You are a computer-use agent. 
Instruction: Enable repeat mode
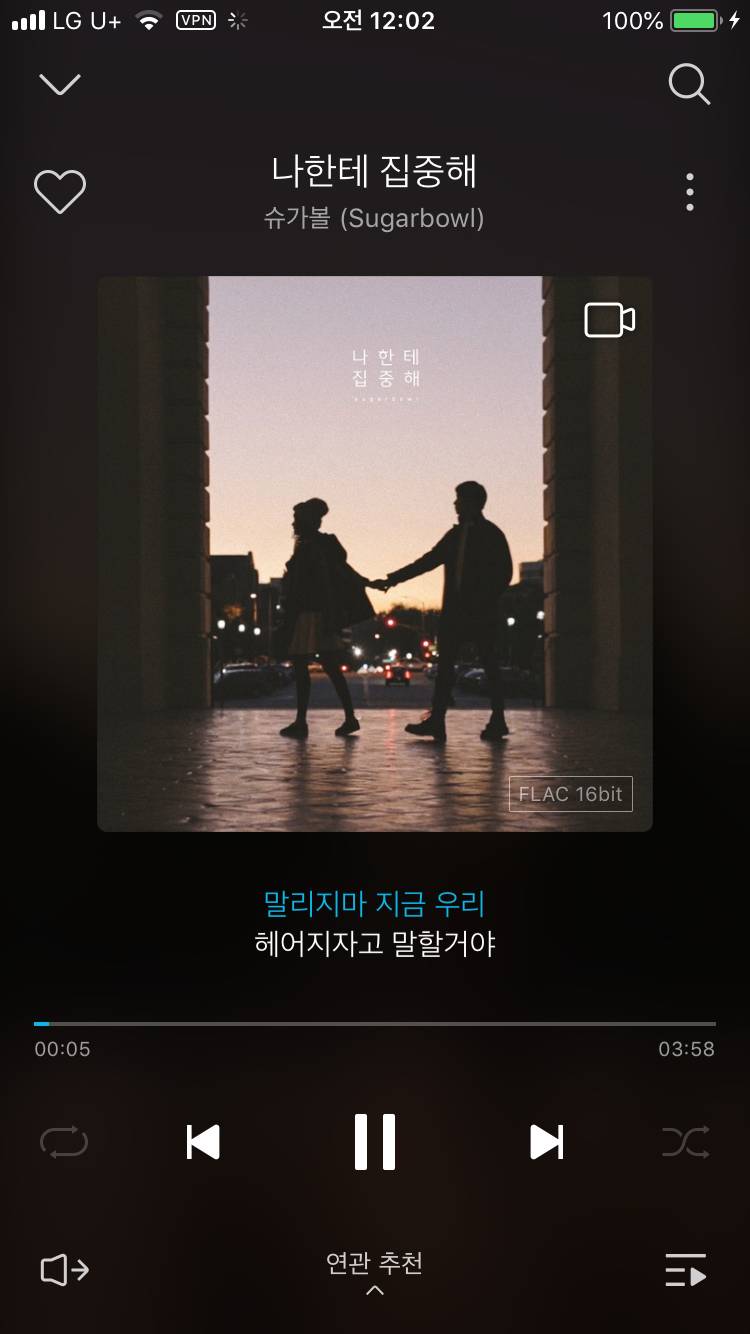pos(64,1141)
